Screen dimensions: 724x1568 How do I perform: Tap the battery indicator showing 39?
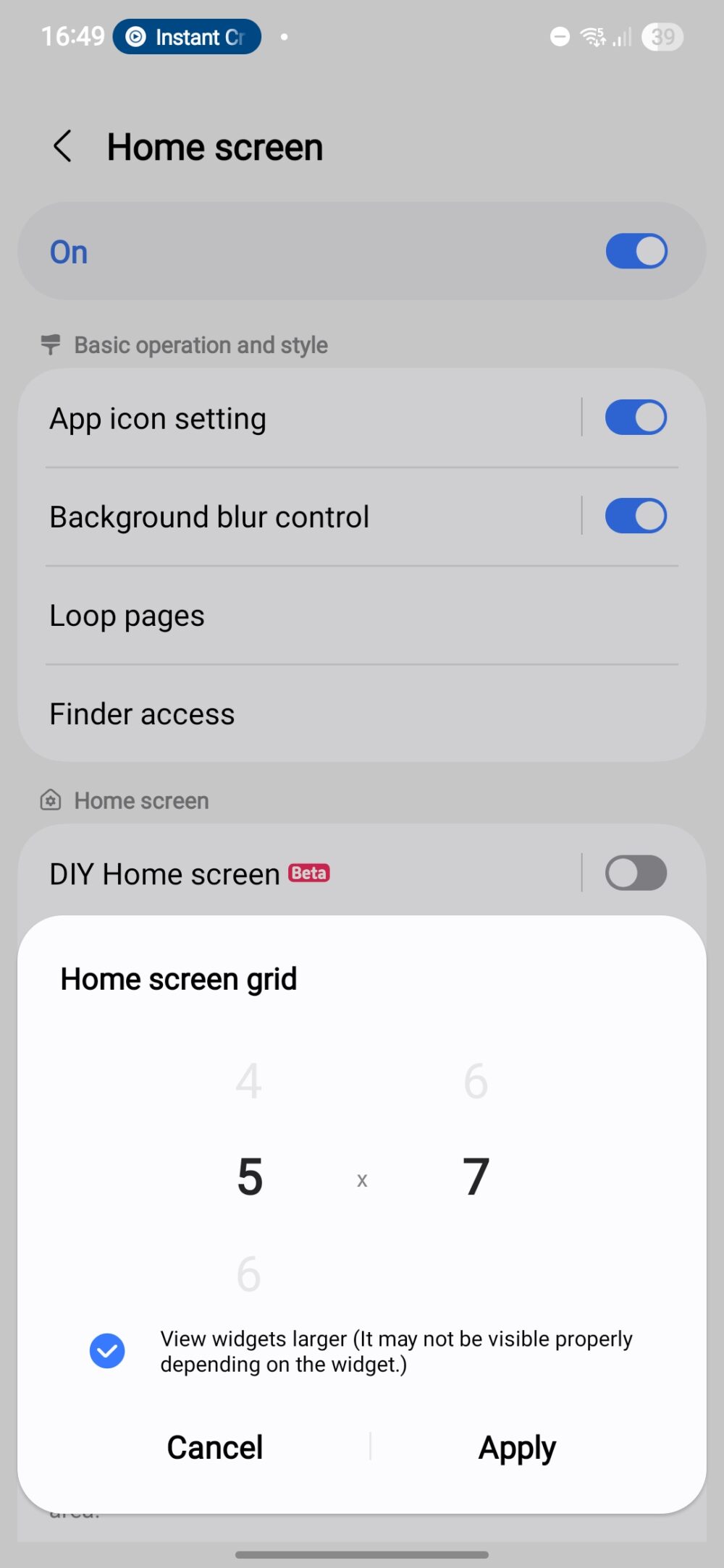tap(662, 37)
